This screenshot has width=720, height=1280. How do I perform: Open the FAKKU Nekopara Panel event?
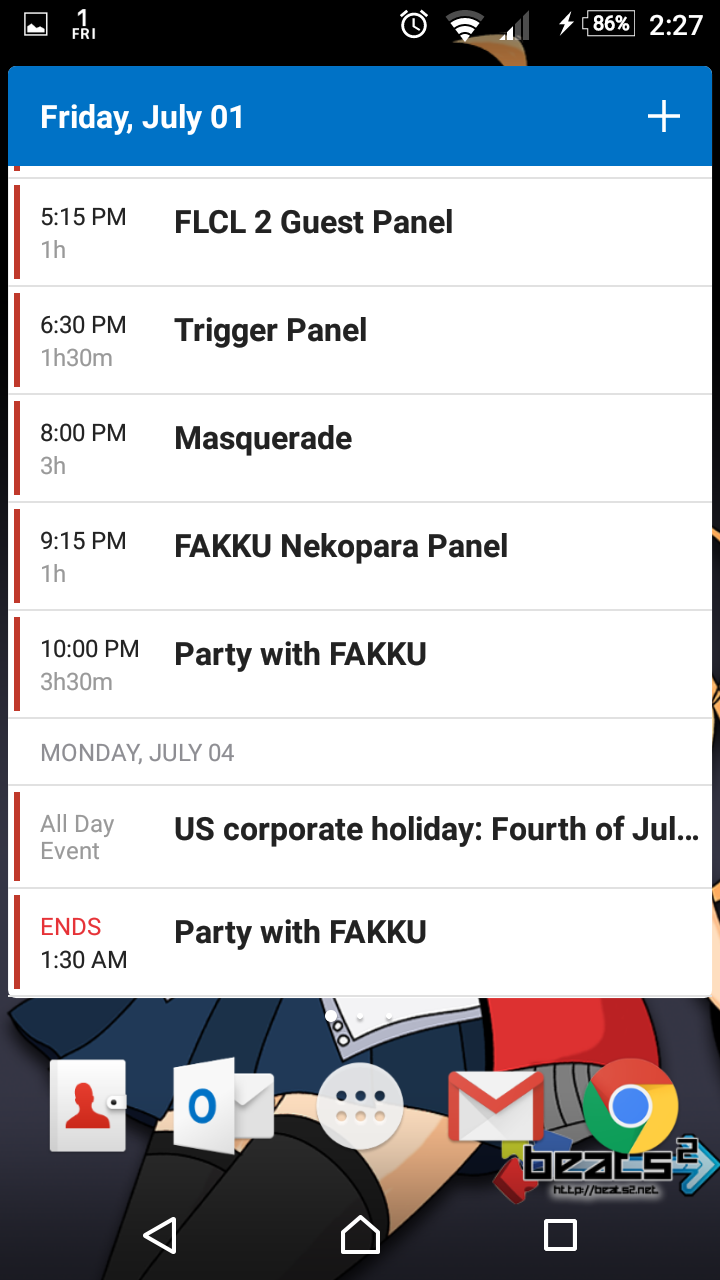[360, 557]
